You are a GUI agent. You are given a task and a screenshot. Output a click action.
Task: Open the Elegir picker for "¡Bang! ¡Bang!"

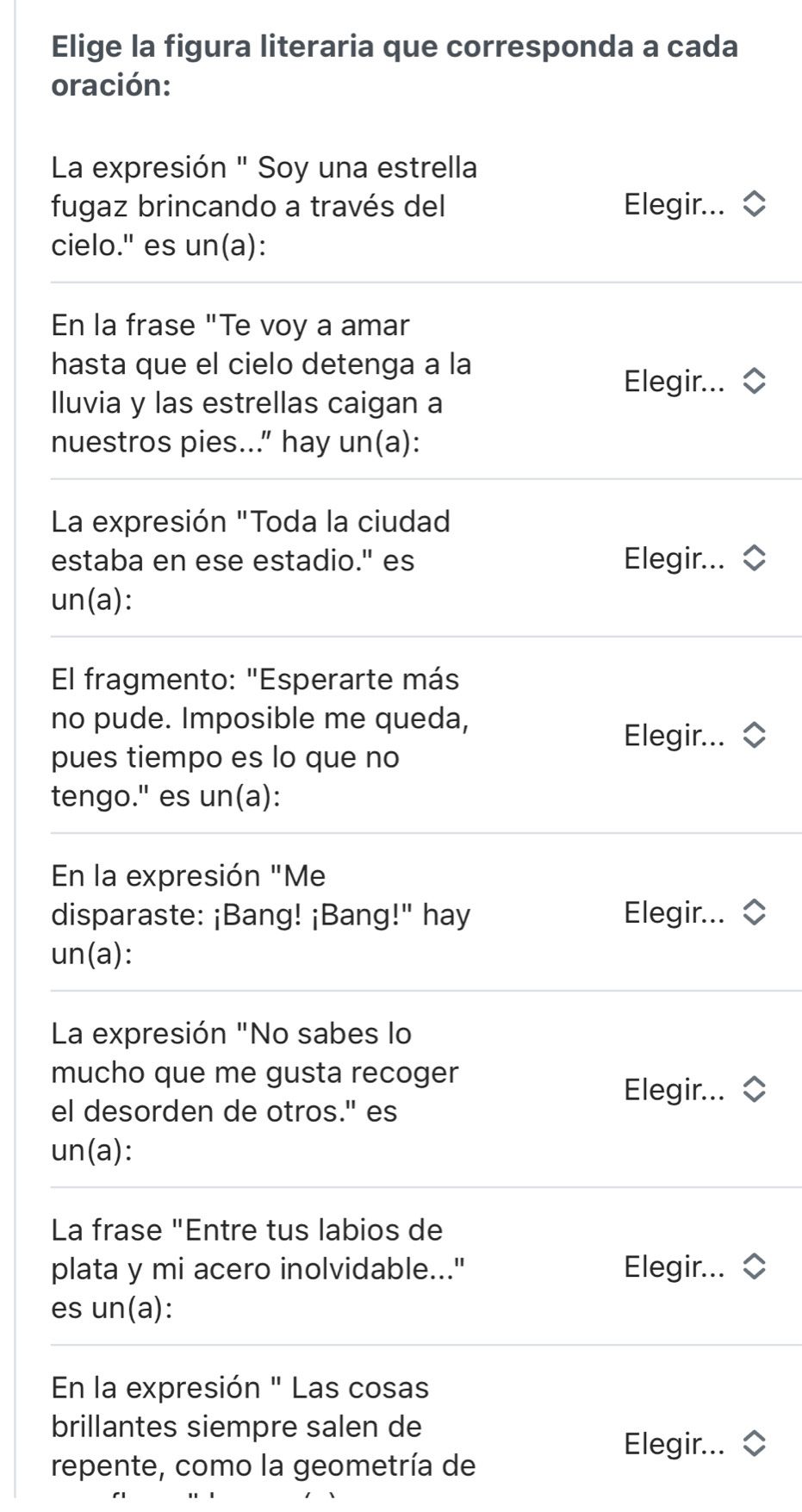pyautogui.click(x=694, y=912)
